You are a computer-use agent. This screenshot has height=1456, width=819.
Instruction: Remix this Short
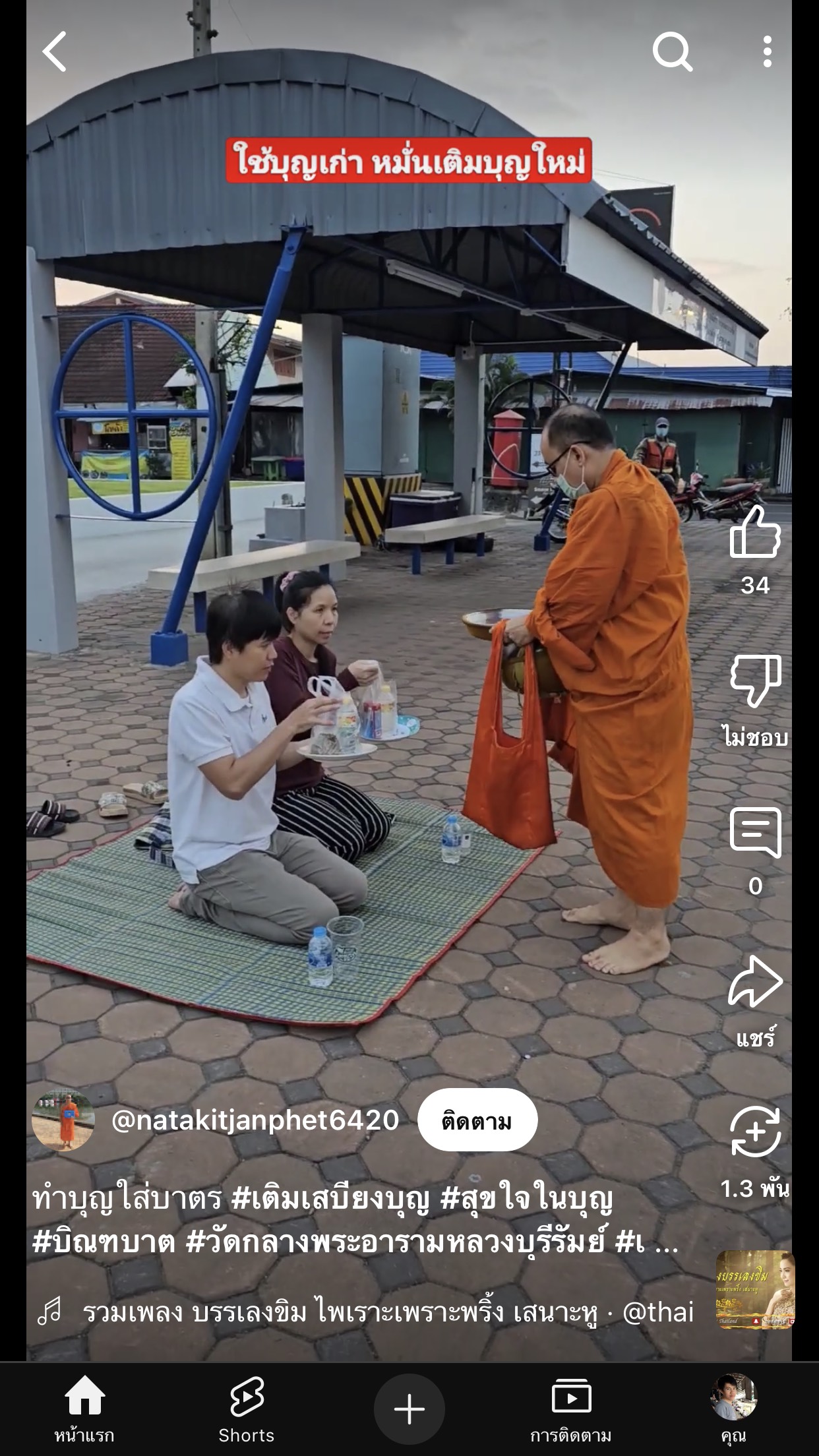tap(755, 1132)
